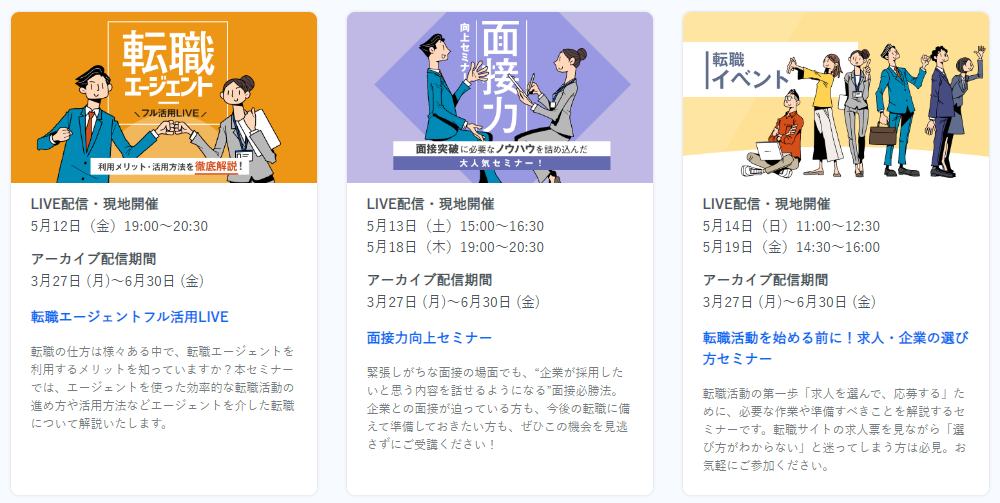Tap the 転職エージェント seminar banner image
The image size is (1000, 503).
[164, 98]
